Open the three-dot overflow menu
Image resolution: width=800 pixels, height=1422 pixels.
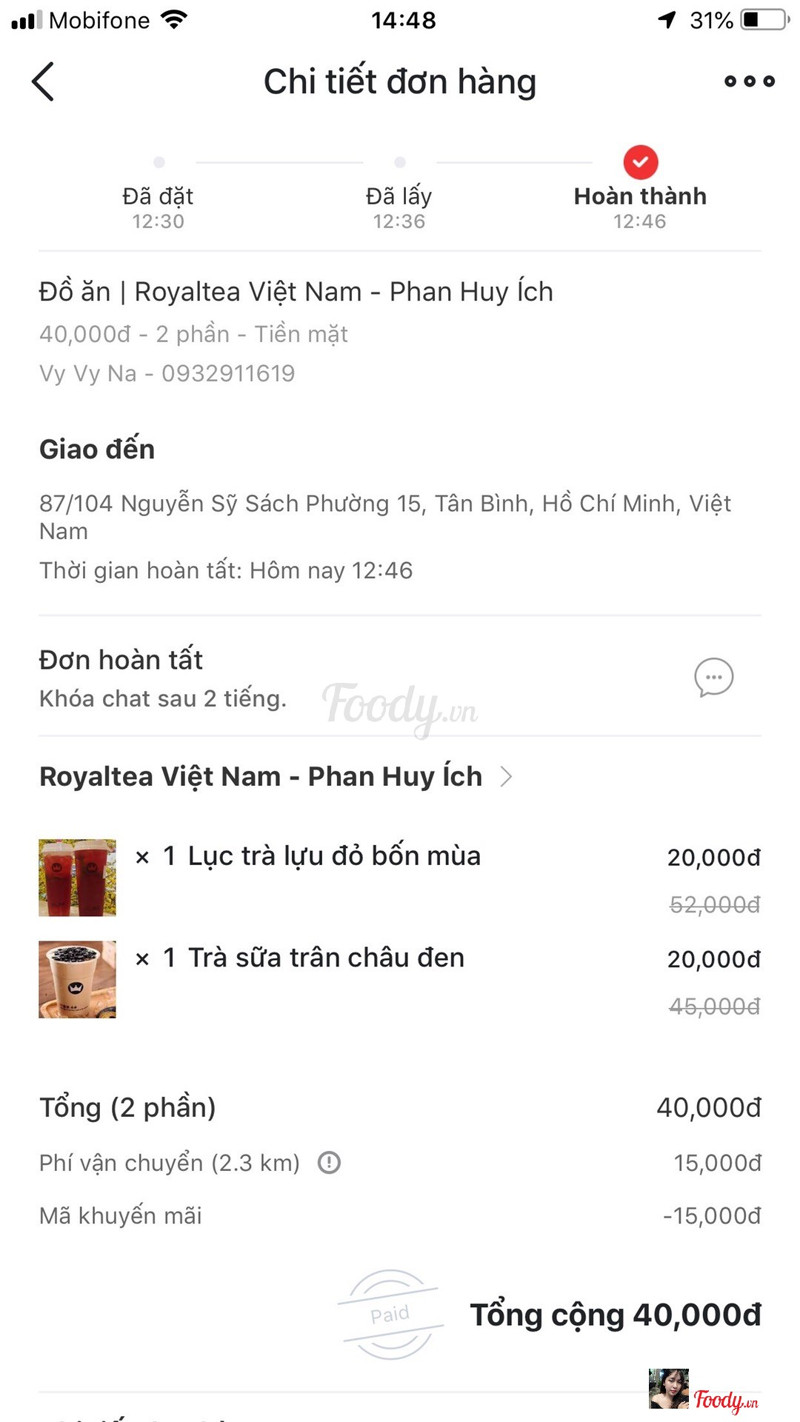[749, 82]
